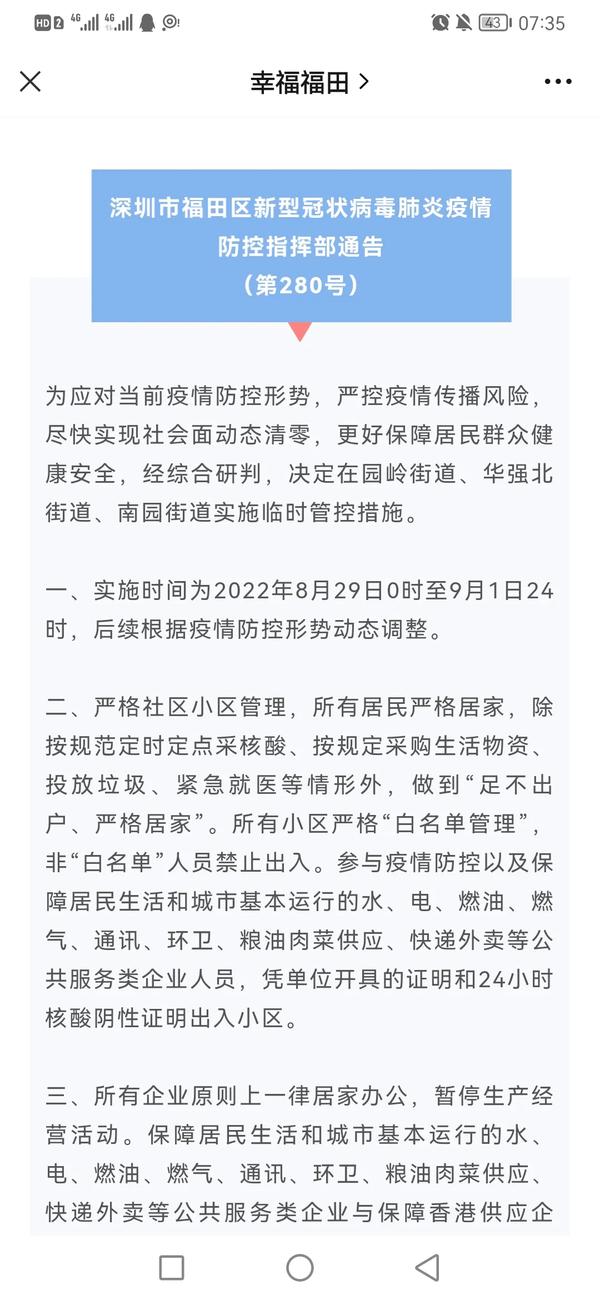The image size is (600, 1300).
Task: Tap the system back button
Action: click(x=428, y=1267)
